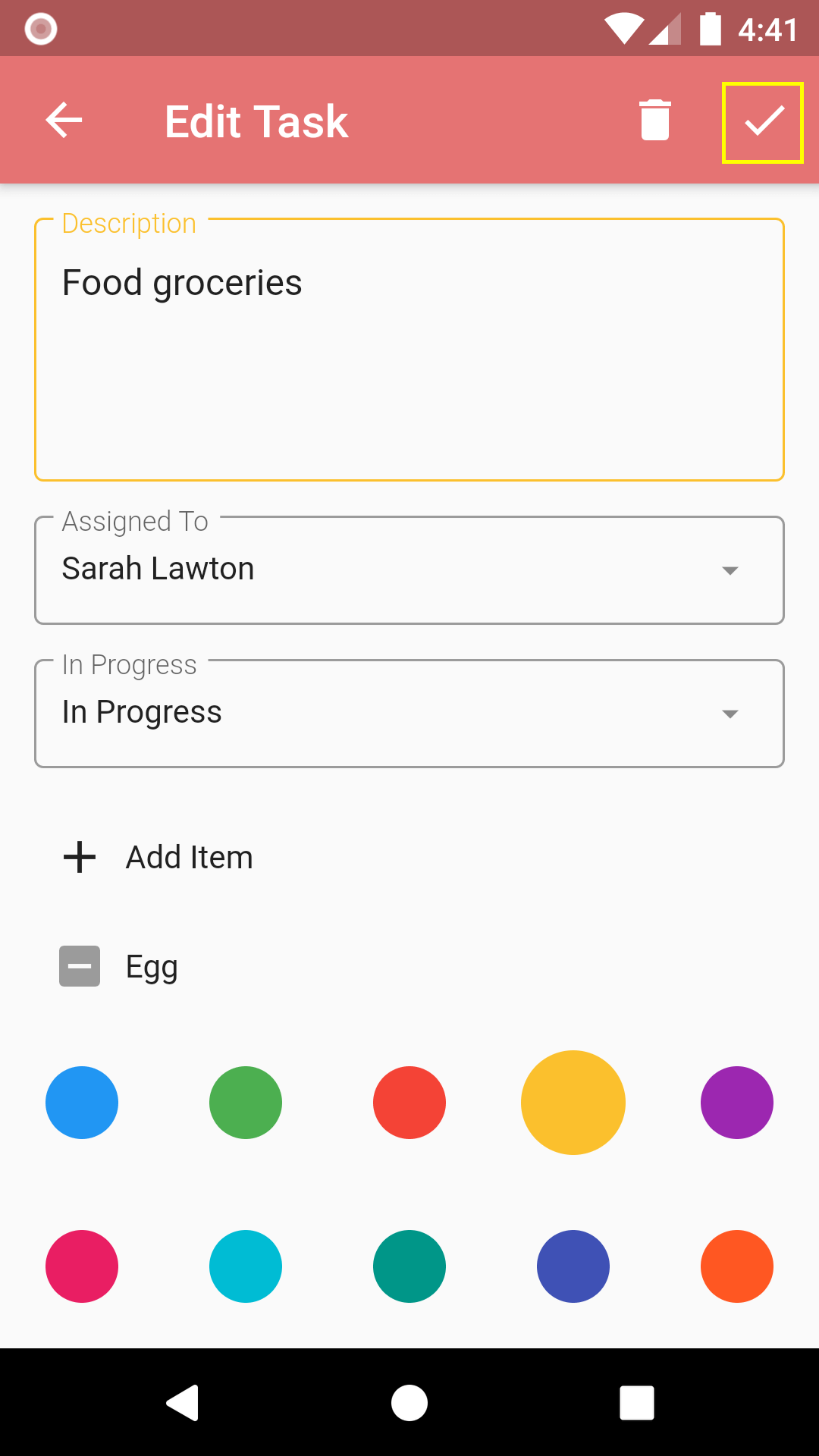819x1456 pixels.
Task: Select the orange color swatch
Action: click(x=737, y=1266)
